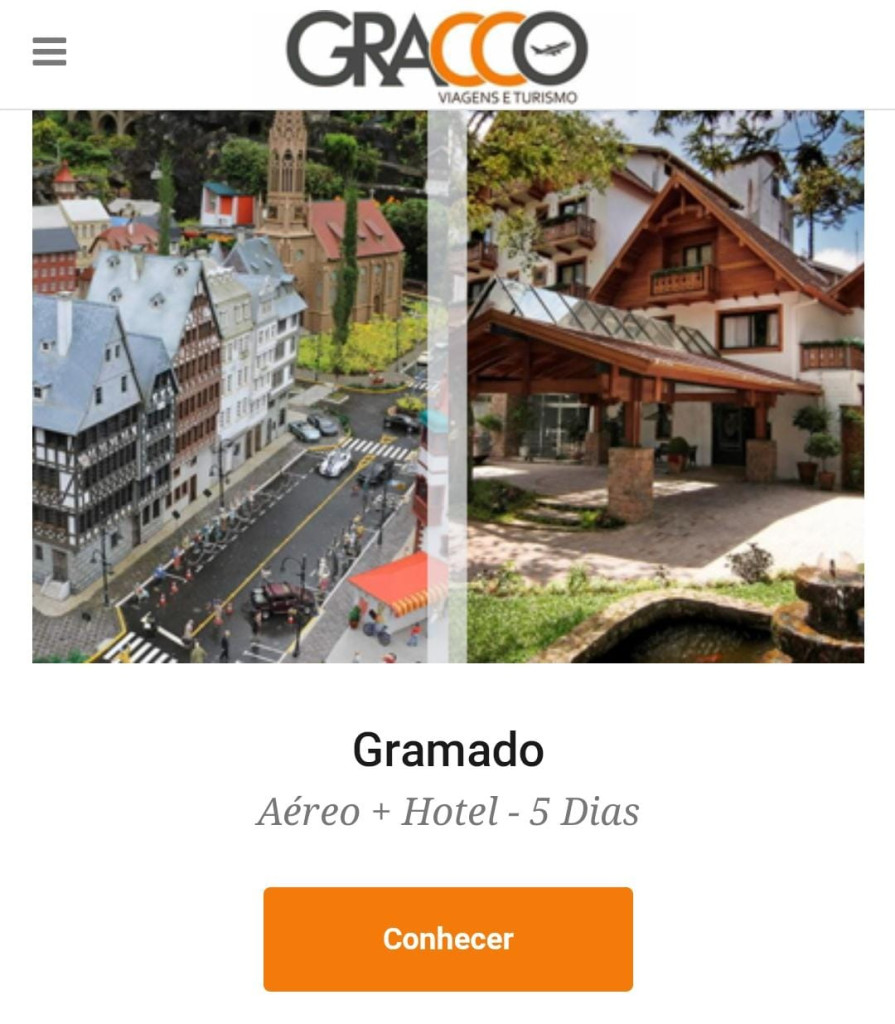The width and height of the screenshot is (895, 1024).
Task: Open the Gramado package photo tile
Action: coord(448,386)
